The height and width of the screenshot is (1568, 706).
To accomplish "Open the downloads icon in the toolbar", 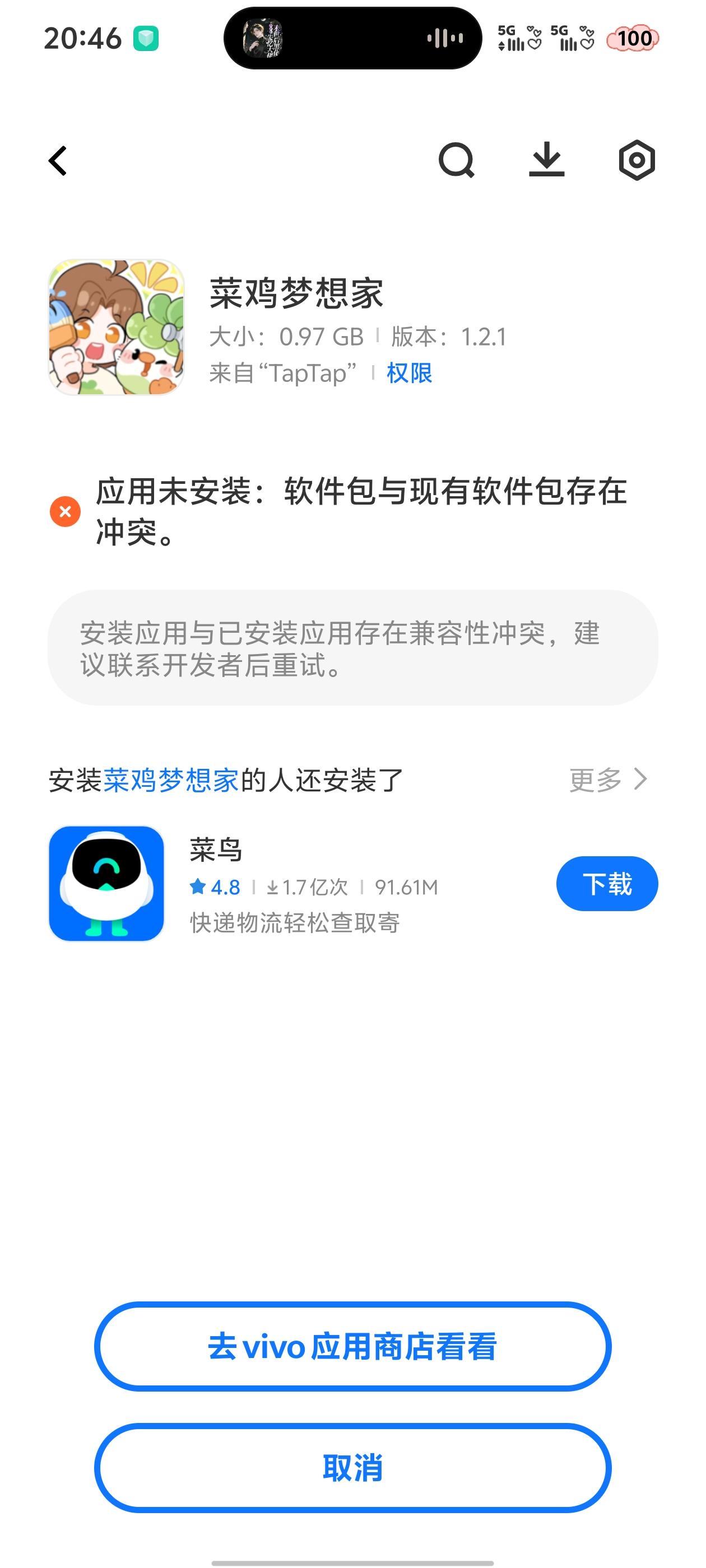I will pos(546,160).
